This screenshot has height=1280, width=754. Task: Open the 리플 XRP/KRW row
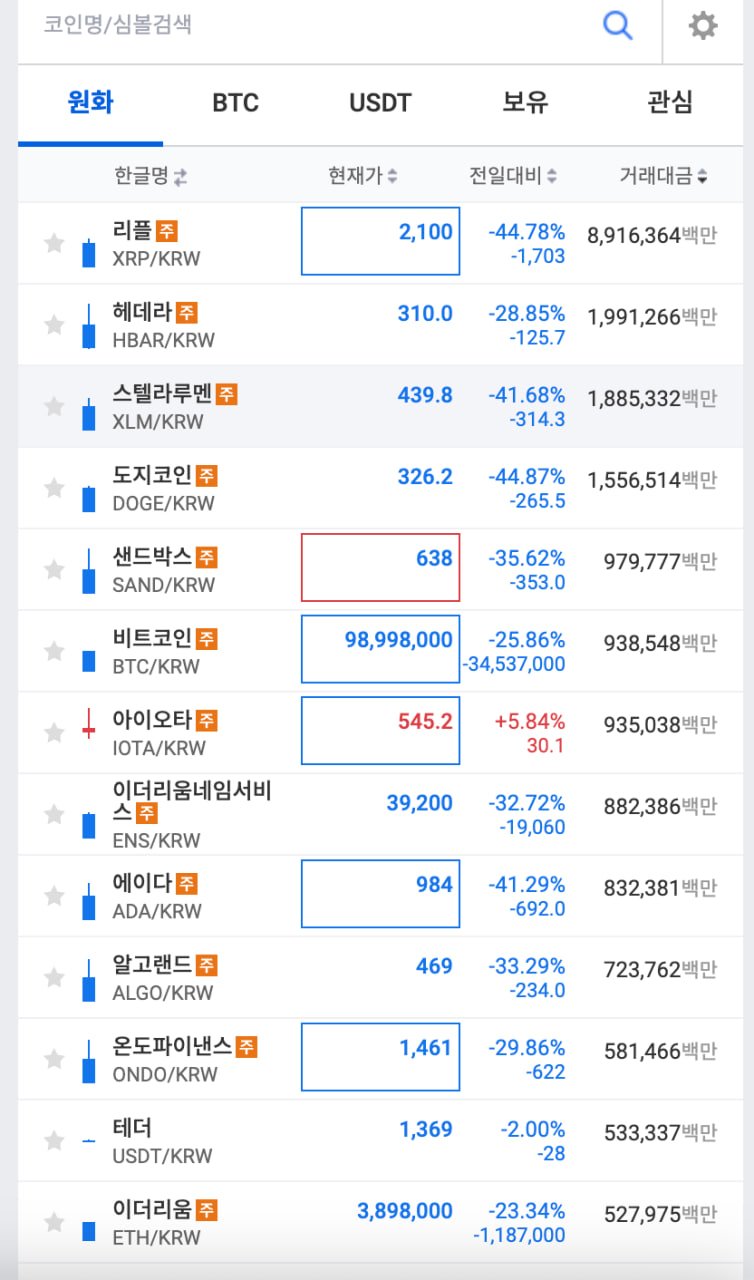click(x=380, y=243)
